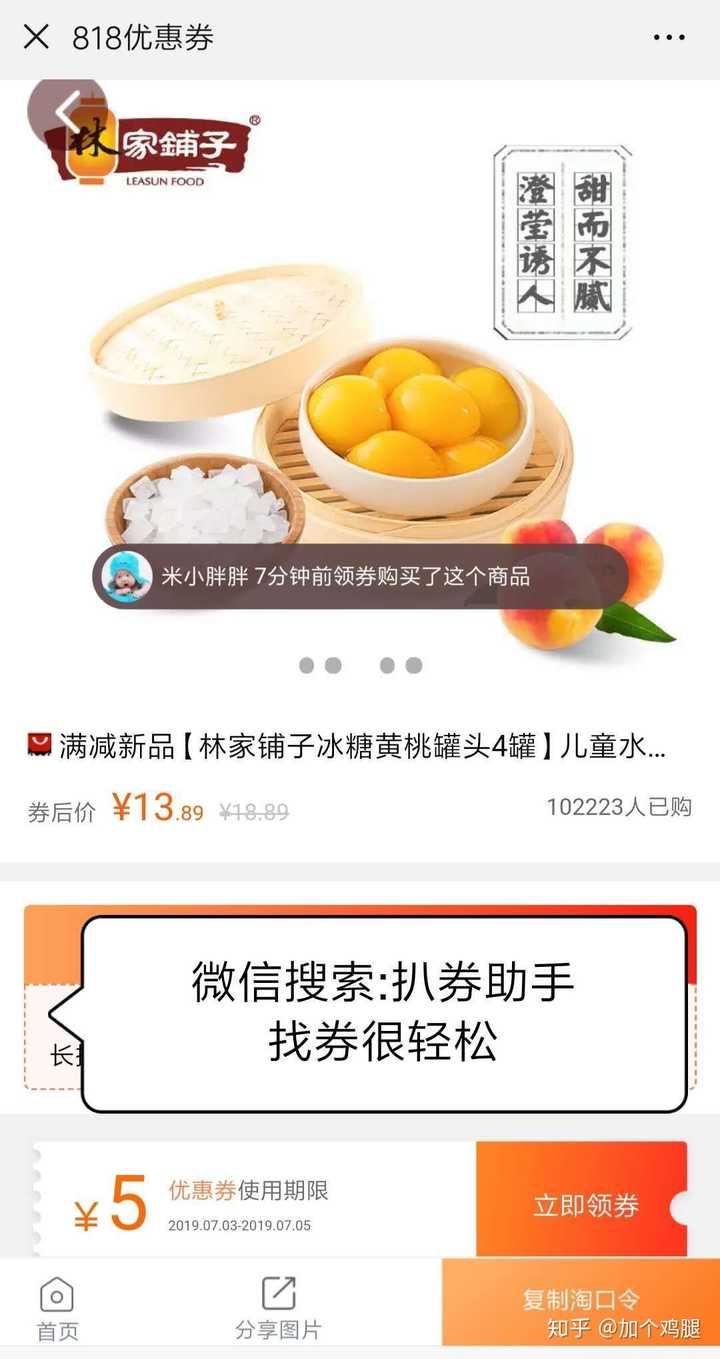Open the 林家铺子冰糖黄桃罐头 product title
The height and width of the screenshot is (1359, 720).
(x=360, y=746)
